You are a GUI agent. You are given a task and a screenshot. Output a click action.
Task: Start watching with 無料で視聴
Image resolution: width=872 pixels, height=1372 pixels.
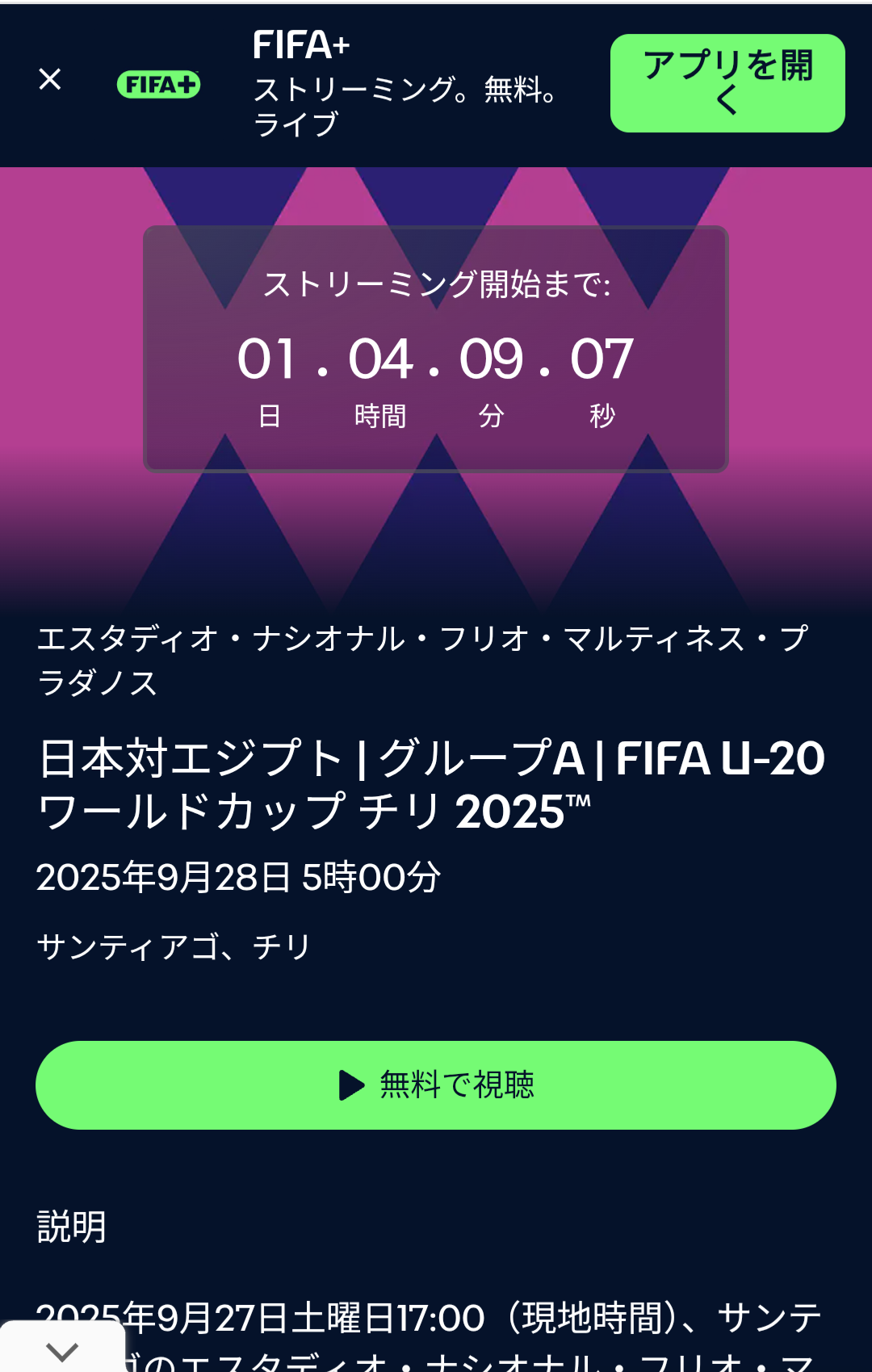(x=436, y=1085)
